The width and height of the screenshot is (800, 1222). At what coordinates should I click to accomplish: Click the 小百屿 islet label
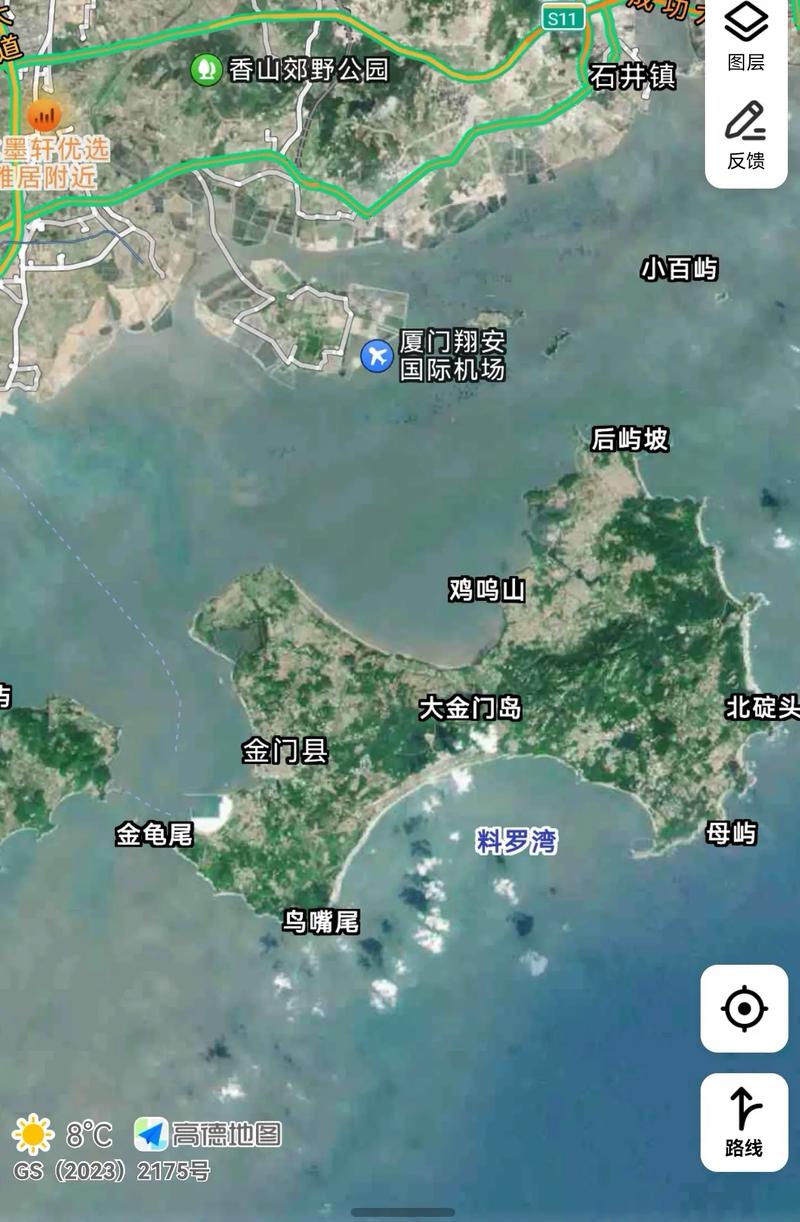[x=680, y=268]
